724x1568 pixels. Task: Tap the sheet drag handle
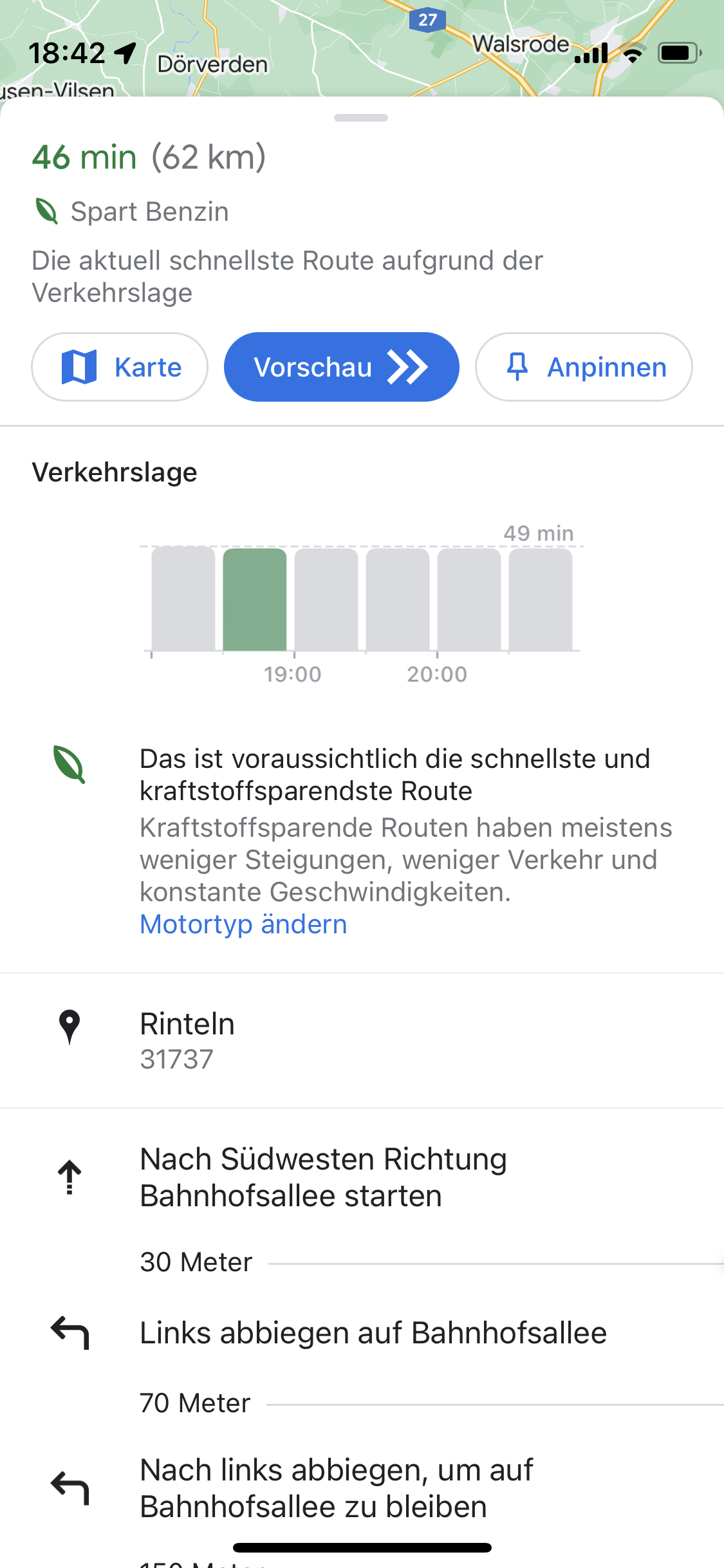[x=361, y=118]
